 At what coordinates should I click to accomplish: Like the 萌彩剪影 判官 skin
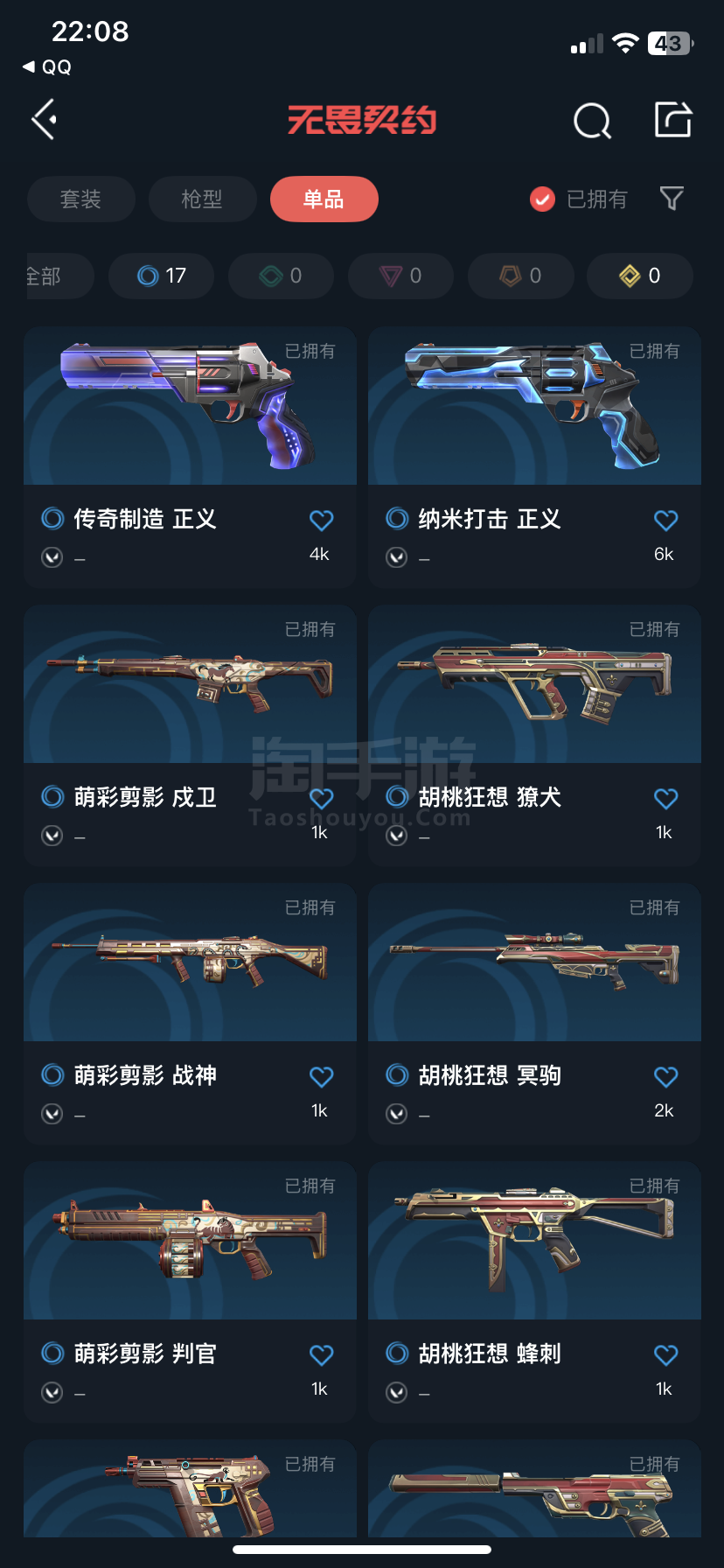(321, 1355)
